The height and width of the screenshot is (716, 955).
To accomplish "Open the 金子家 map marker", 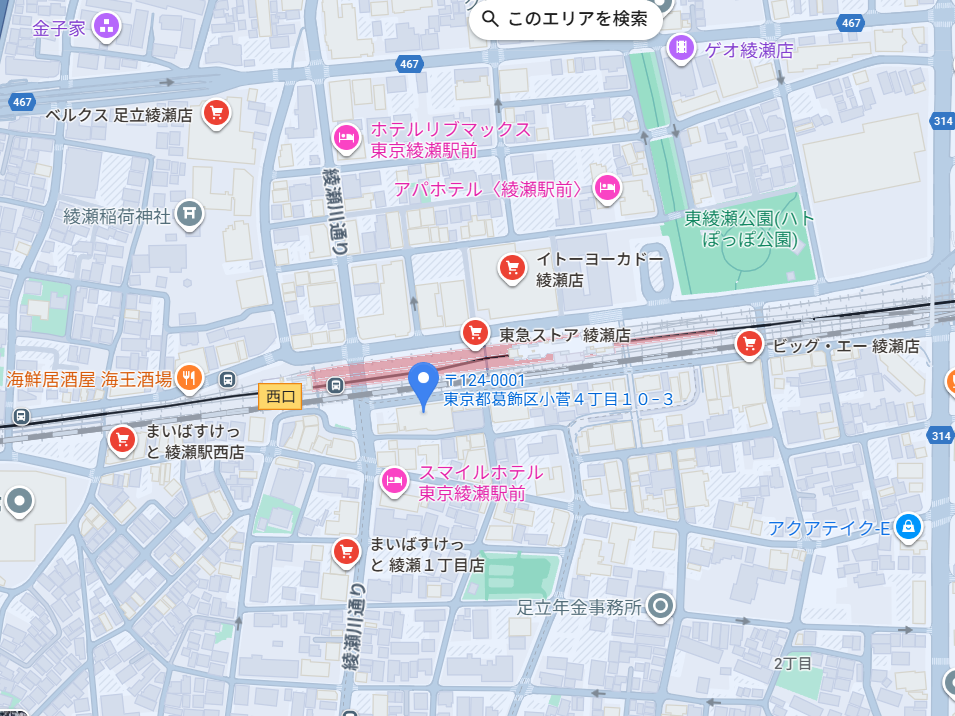I will tap(106, 26).
